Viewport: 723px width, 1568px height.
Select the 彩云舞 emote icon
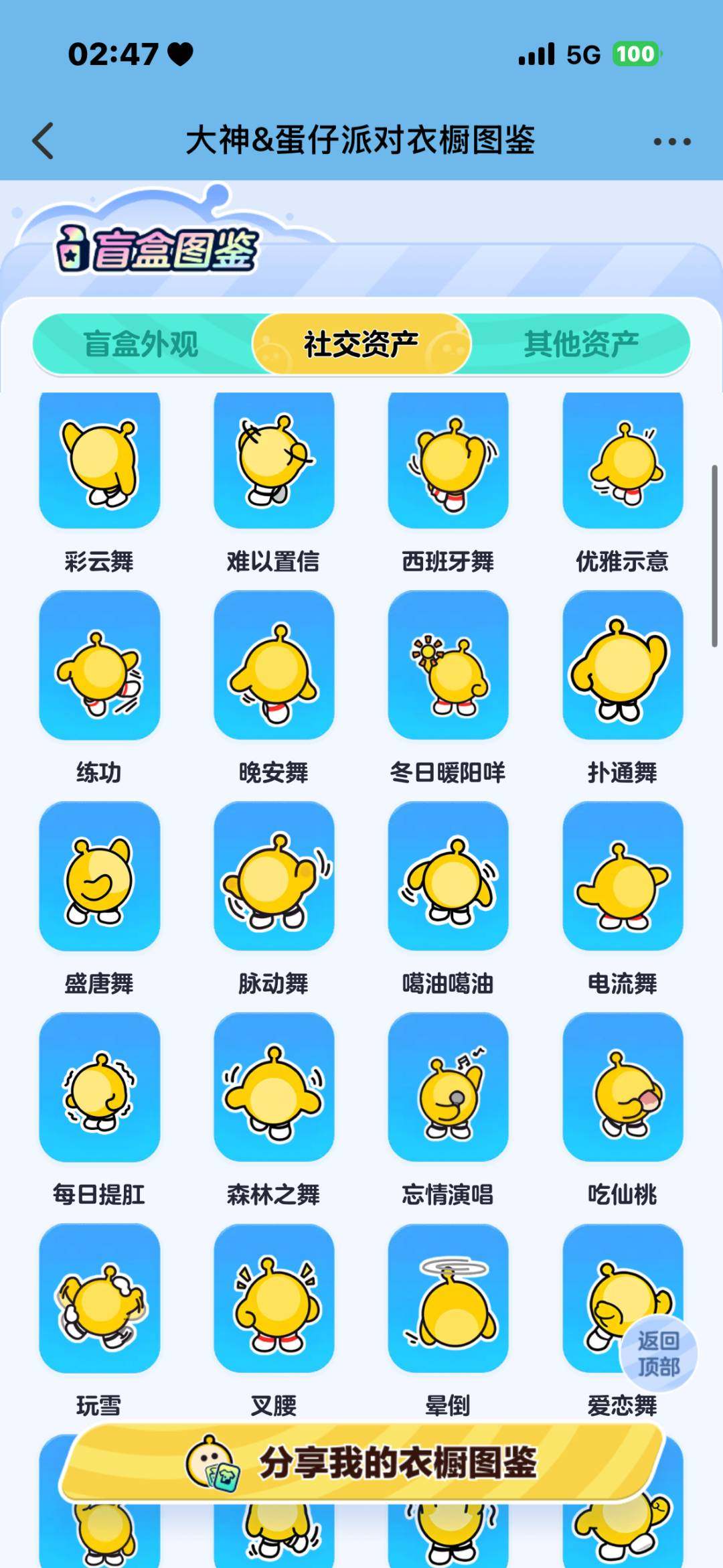[99, 459]
